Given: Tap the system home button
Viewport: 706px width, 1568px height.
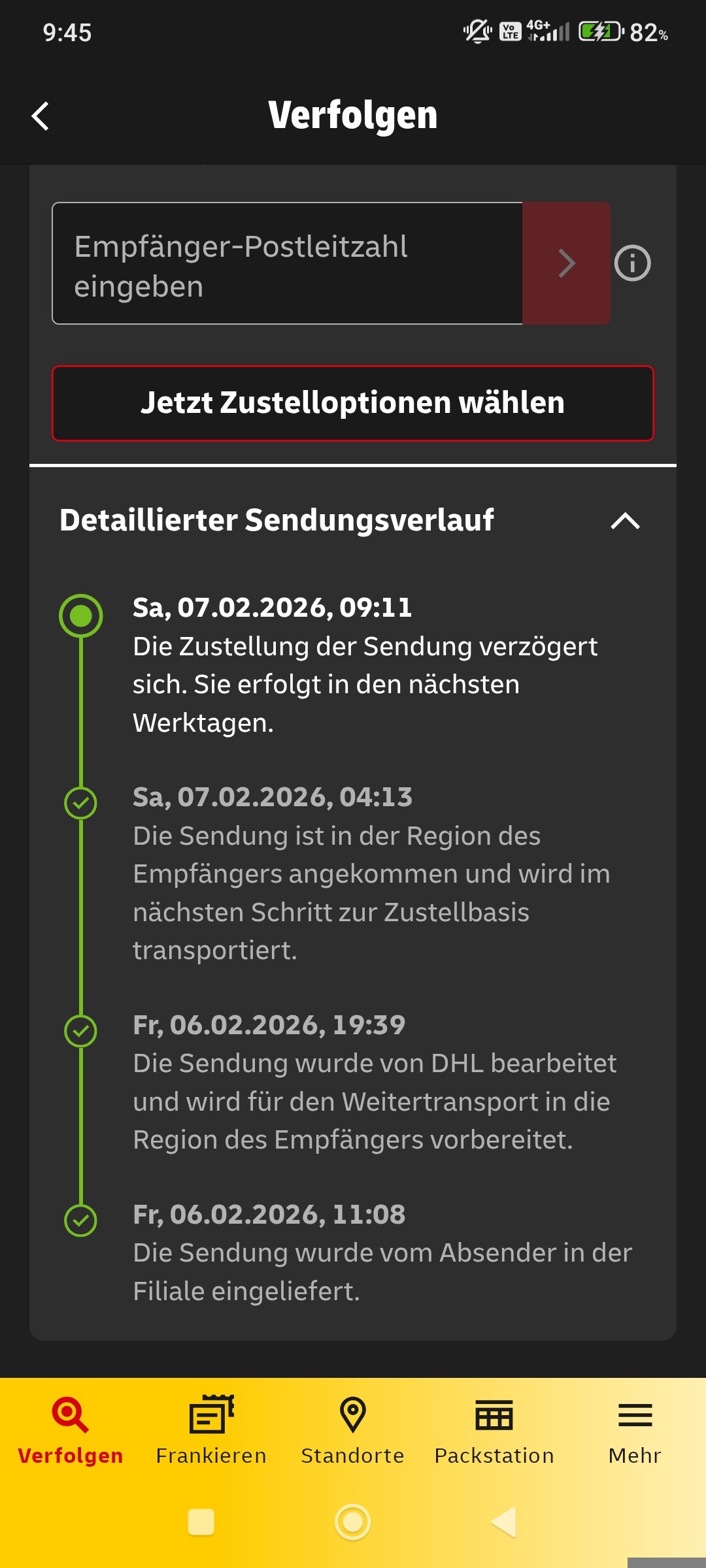Looking at the screenshot, I should (x=353, y=1522).
